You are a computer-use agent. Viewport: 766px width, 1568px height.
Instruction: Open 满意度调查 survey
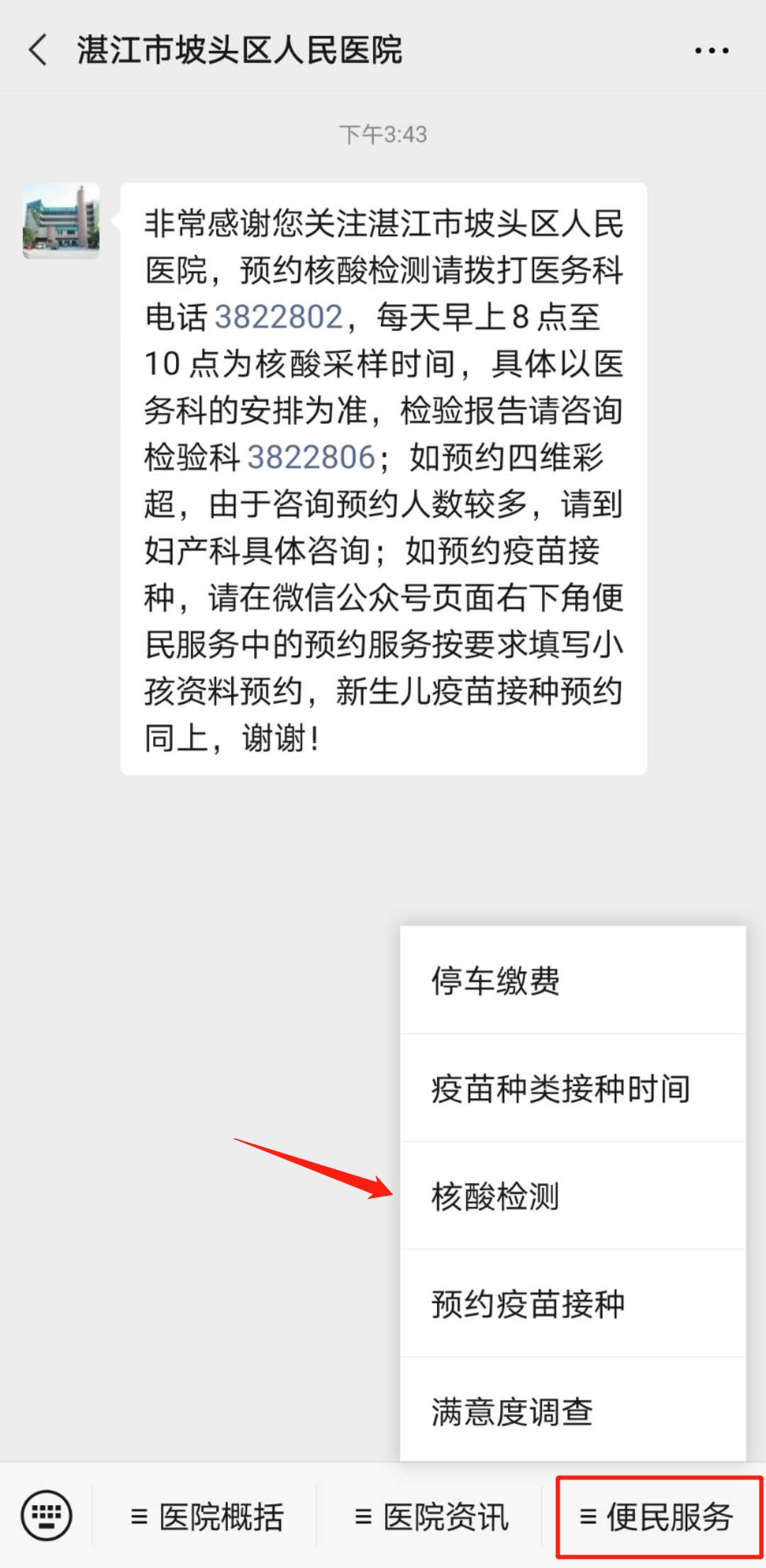[x=573, y=1411]
